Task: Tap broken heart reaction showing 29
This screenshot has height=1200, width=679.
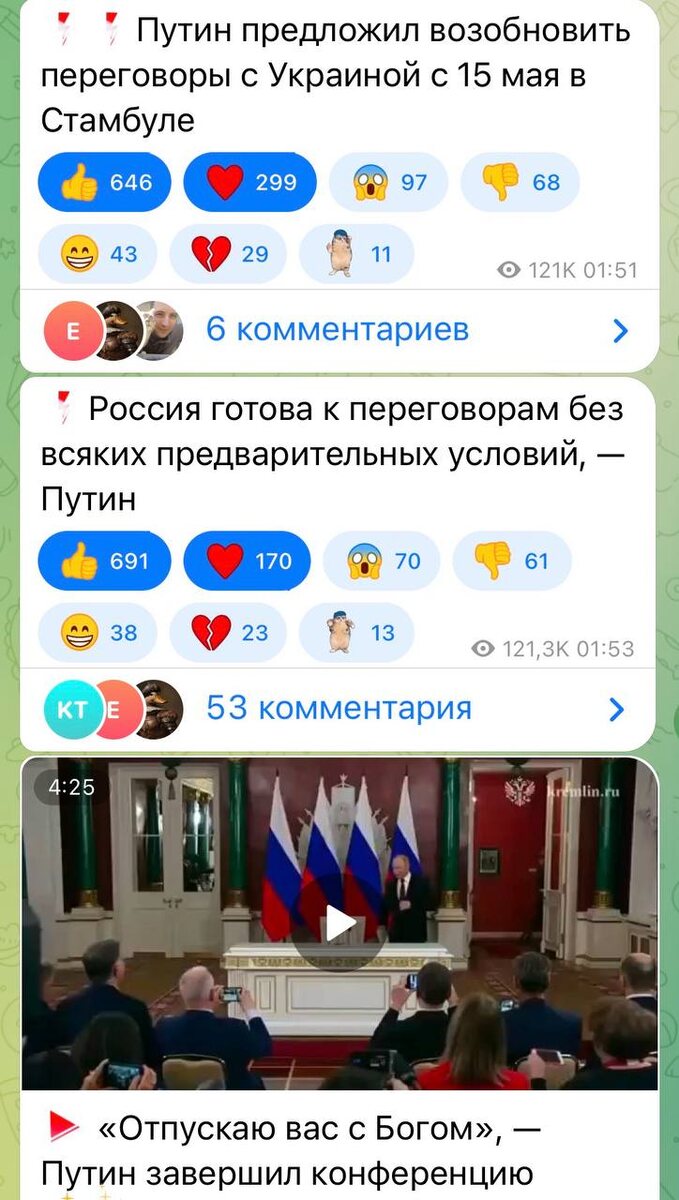Action: click(x=228, y=254)
